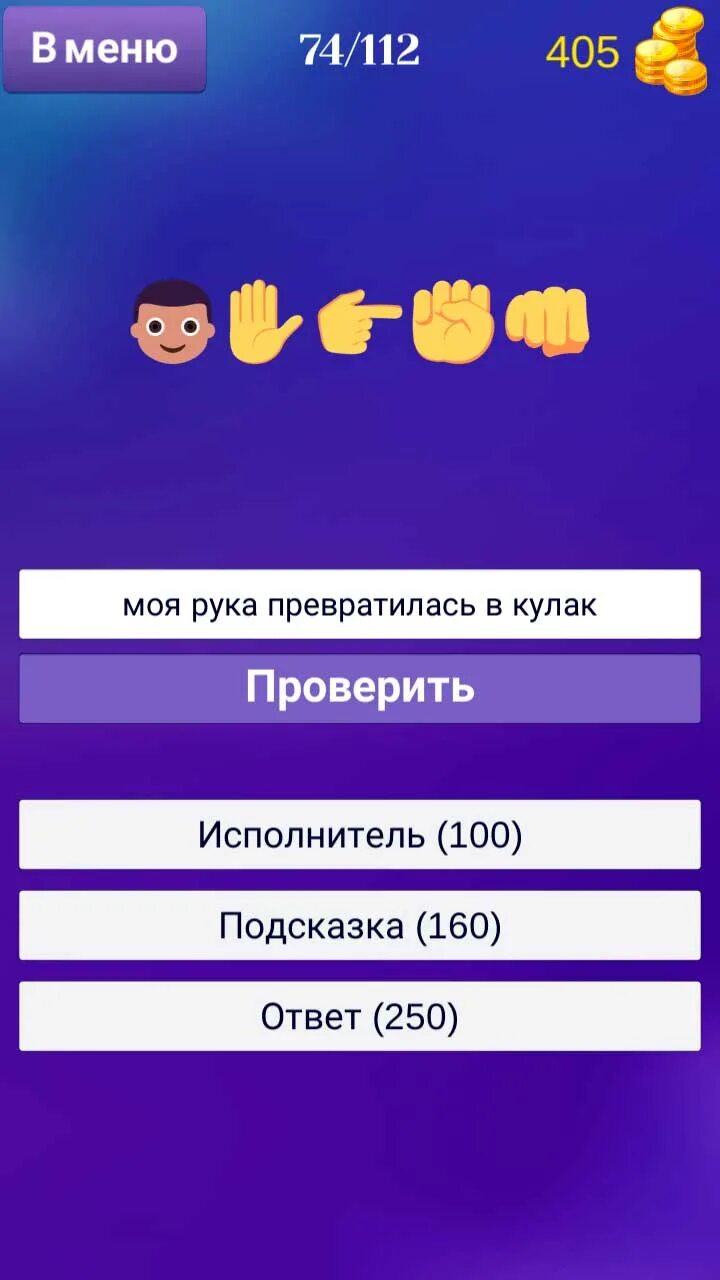The height and width of the screenshot is (1280, 720).
Task: Get a hint with «Подсказка (160)»
Action: (360, 926)
